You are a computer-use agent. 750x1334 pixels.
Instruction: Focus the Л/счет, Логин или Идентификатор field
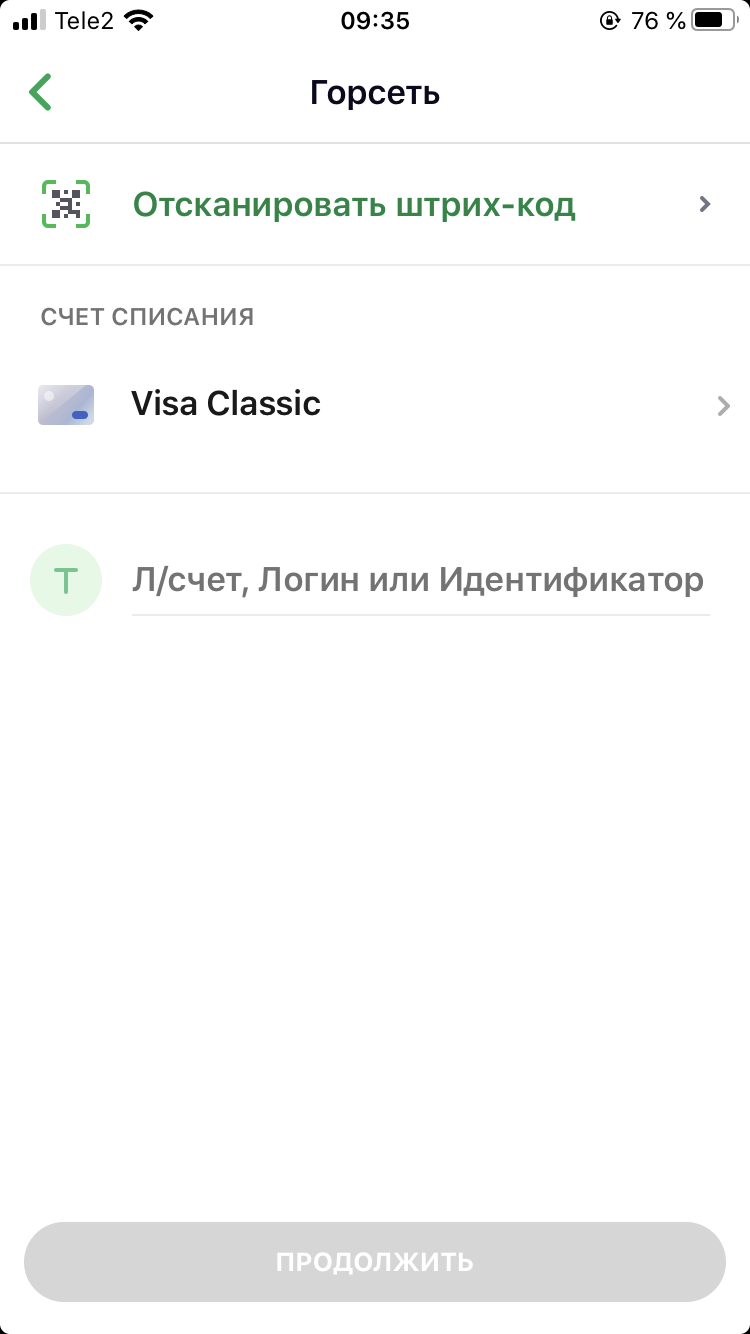(x=419, y=580)
